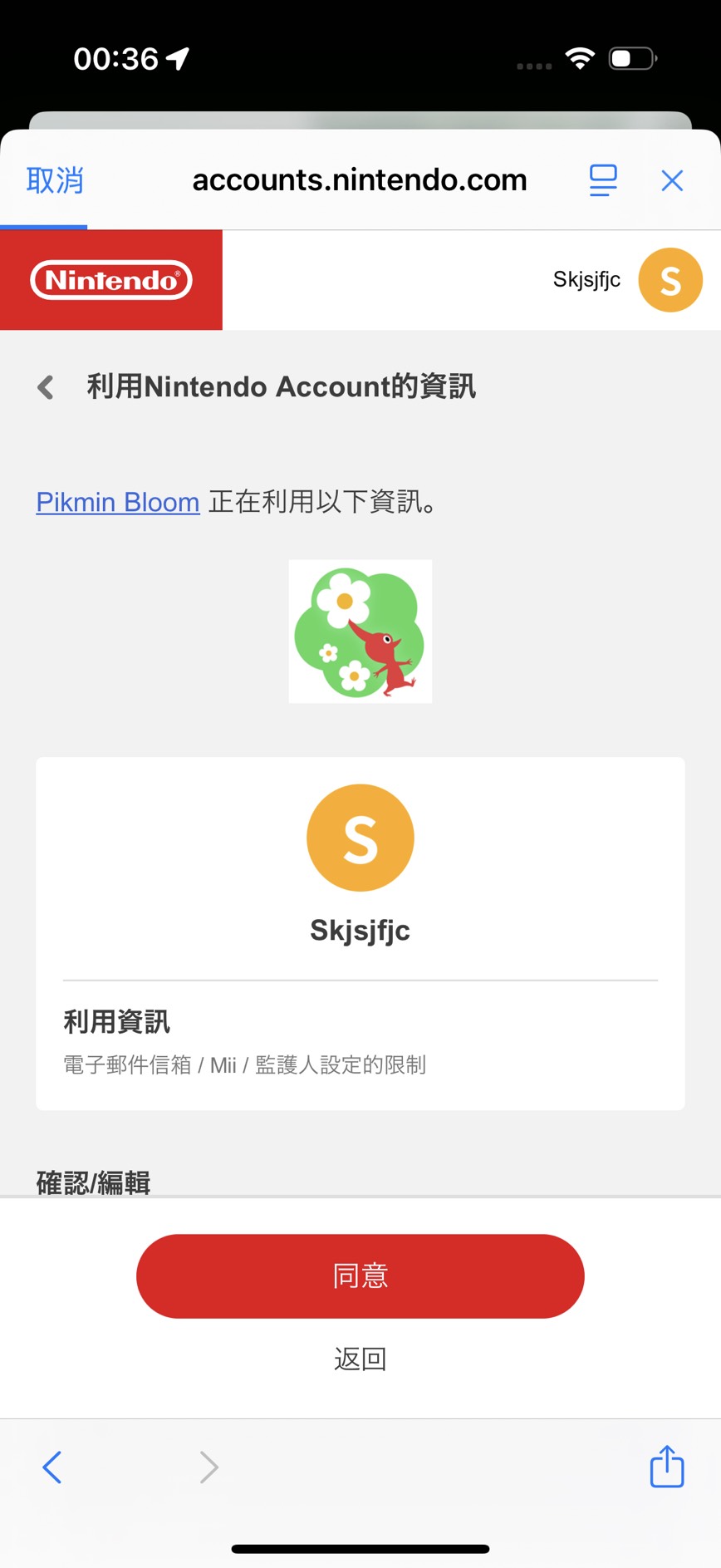Image resolution: width=721 pixels, height=1568 pixels.
Task: Tap 返回 to go back
Action: point(360,1359)
